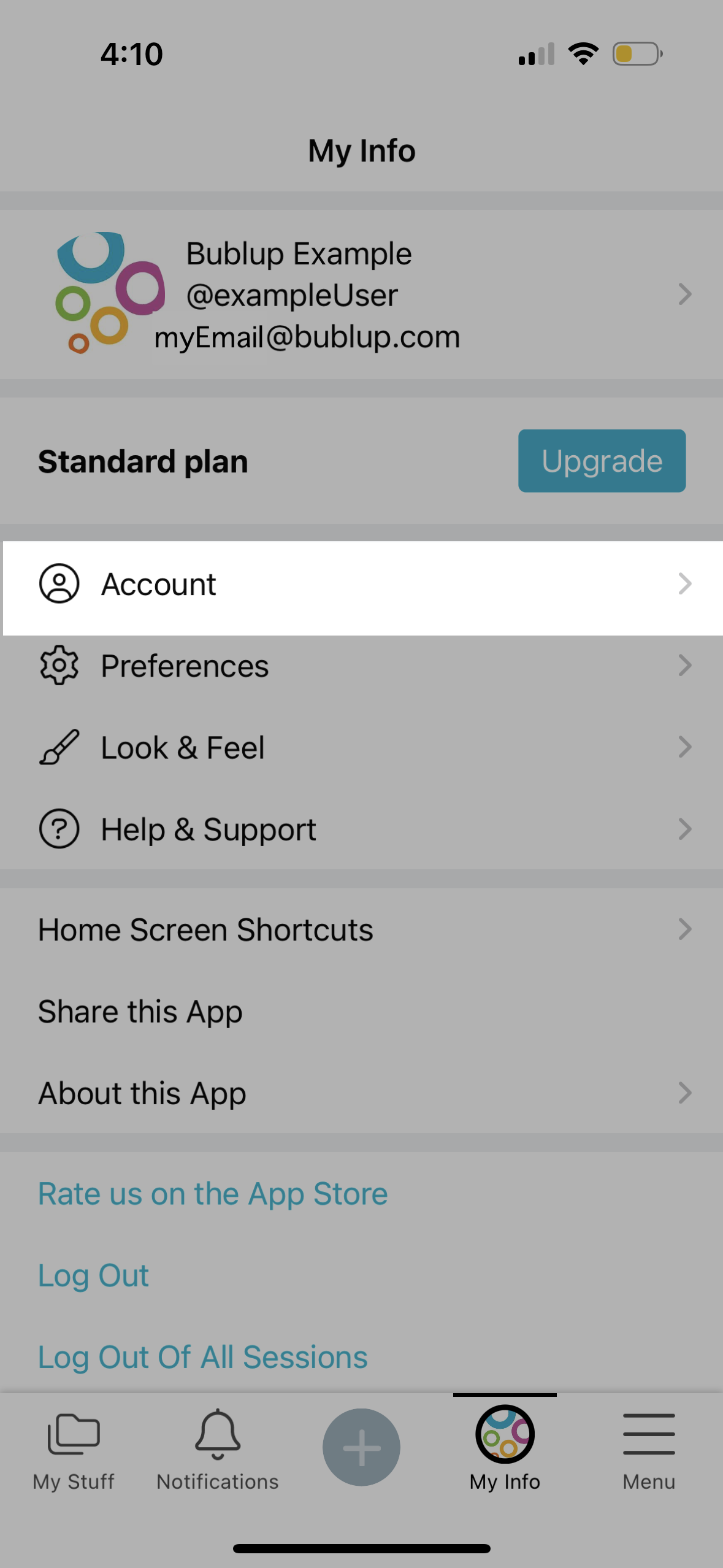Image resolution: width=723 pixels, height=1568 pixels.
Task: Open Help & Support
Action: [361, 829]
